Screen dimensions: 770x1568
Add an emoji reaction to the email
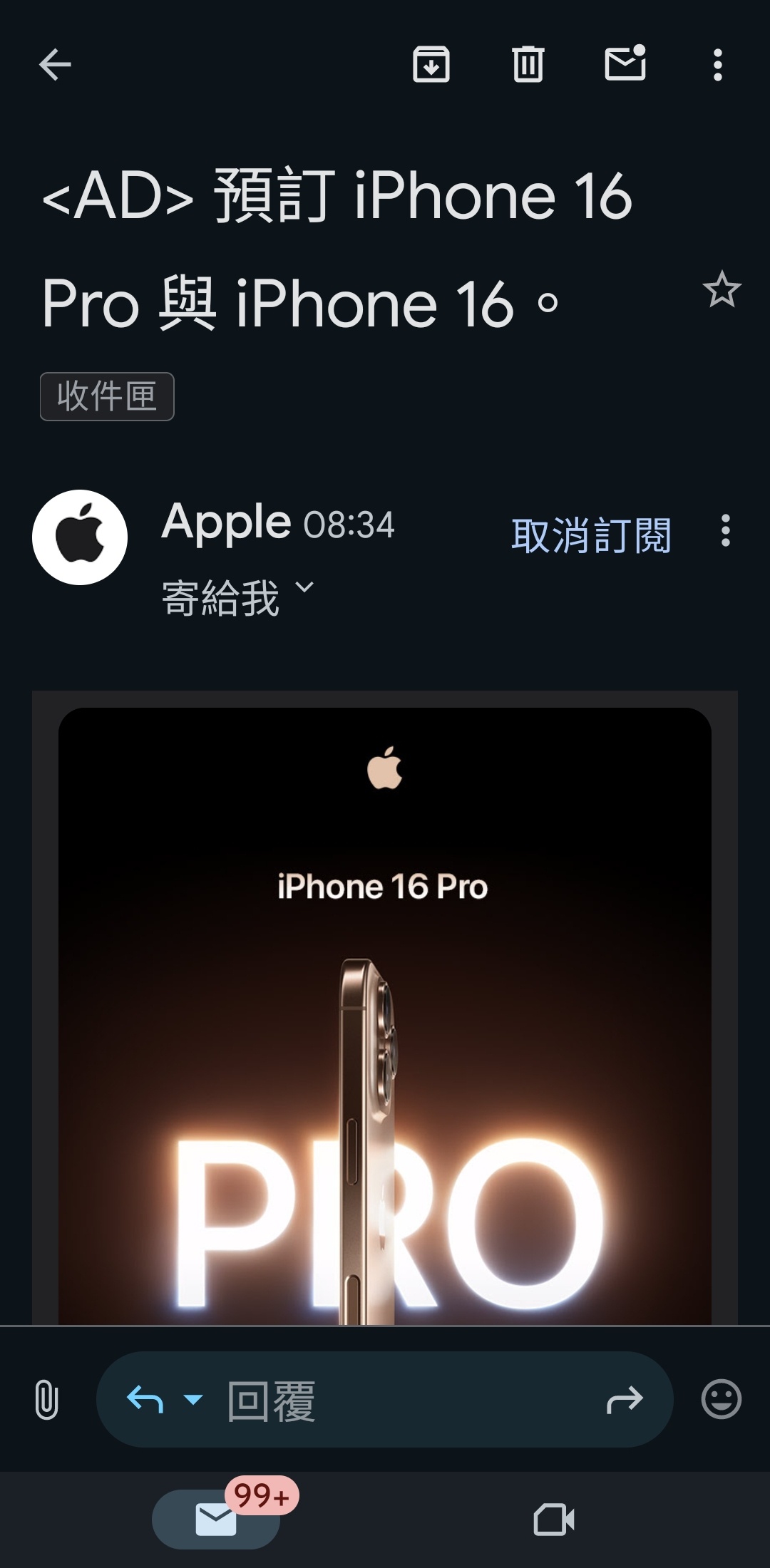pos(722,1399)
